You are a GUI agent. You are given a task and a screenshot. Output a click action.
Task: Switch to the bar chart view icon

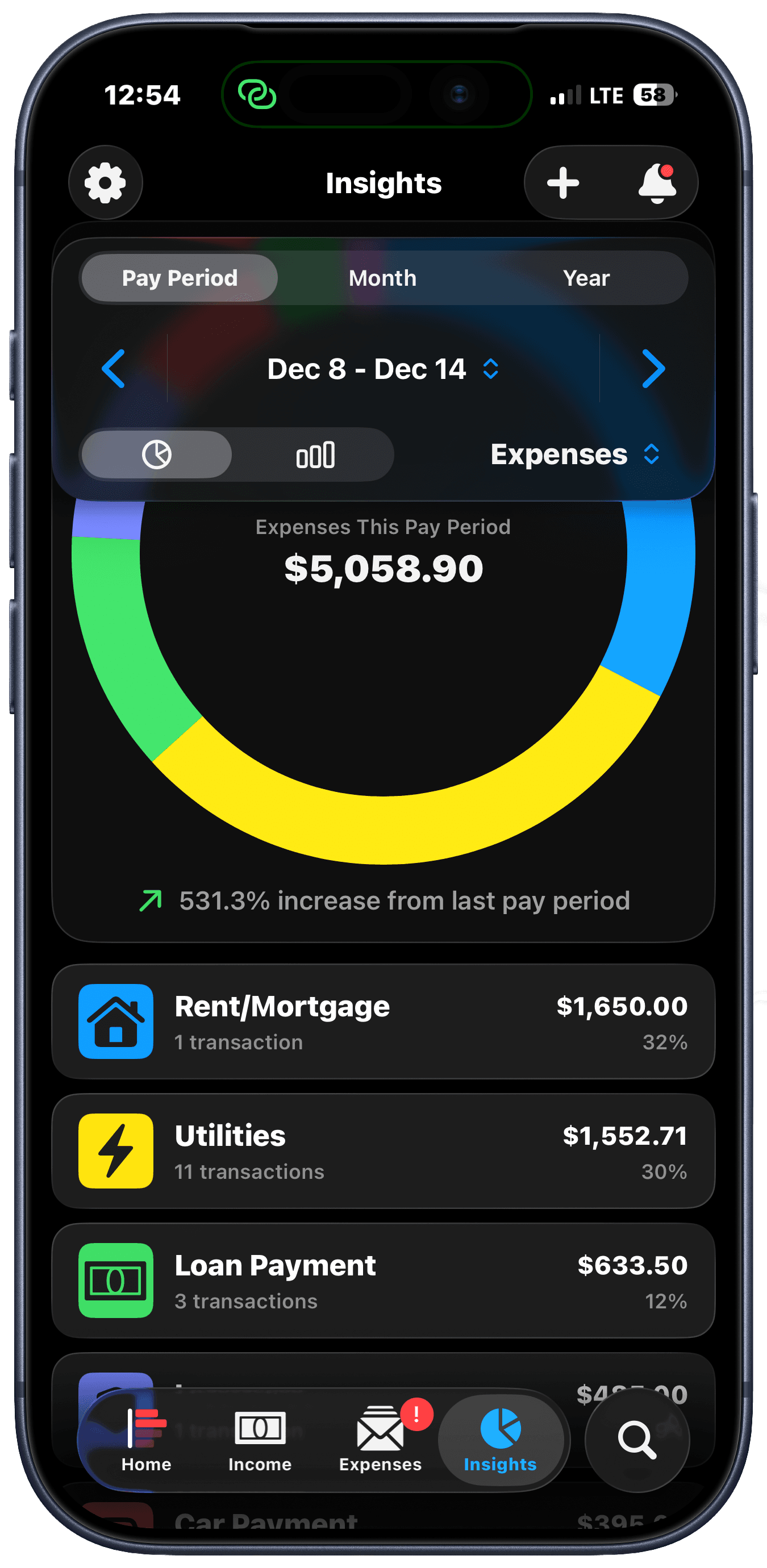click(316, 454)
